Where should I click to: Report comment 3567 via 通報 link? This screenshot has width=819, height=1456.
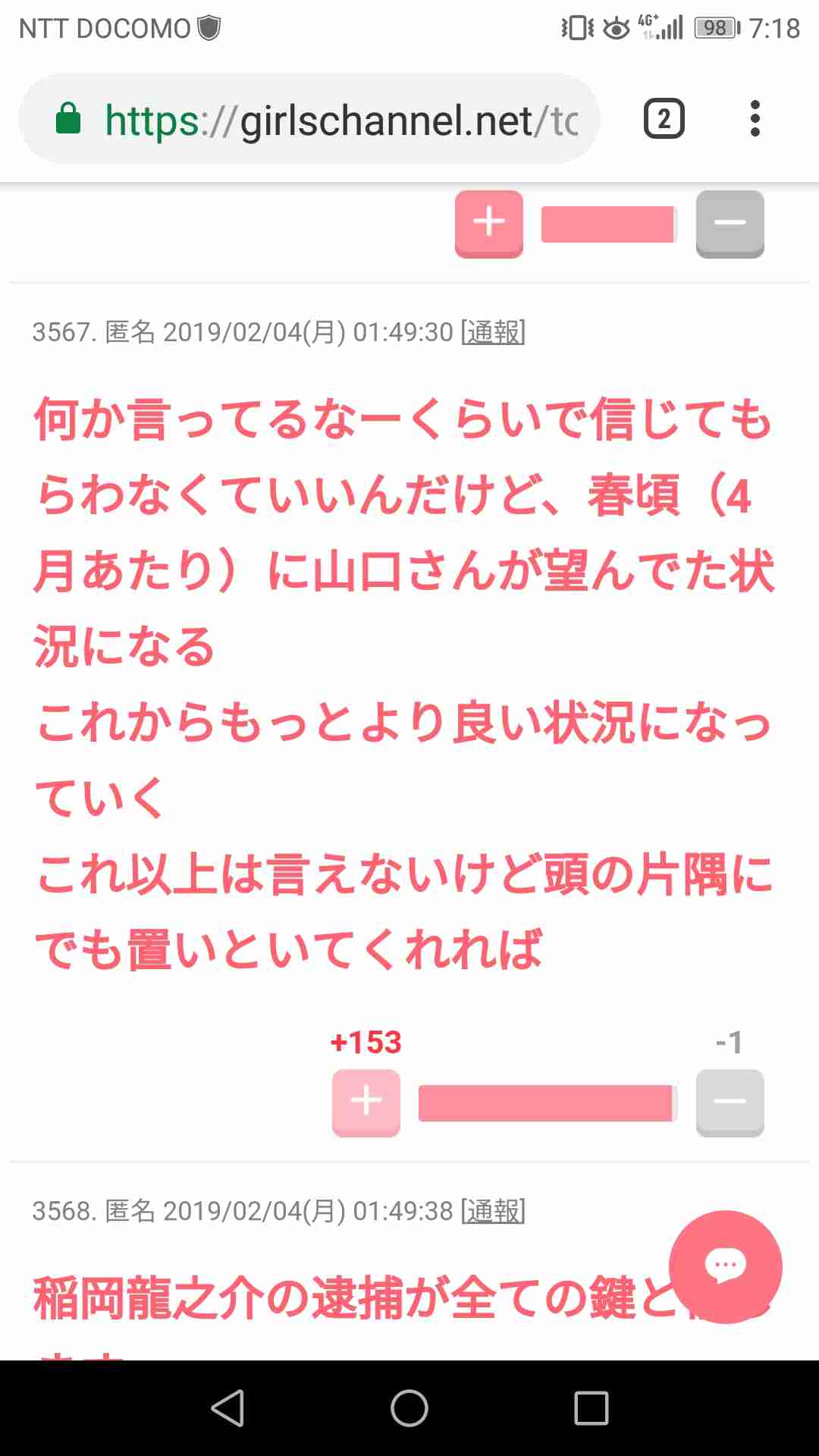point(493,332)
